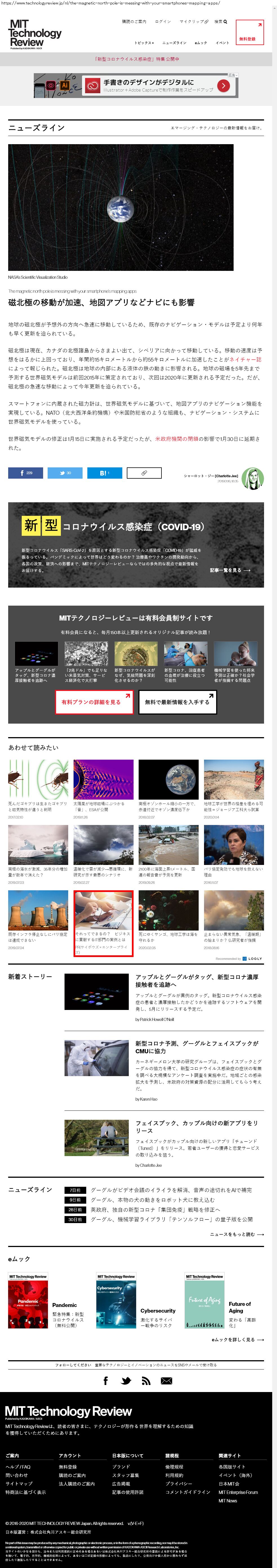Screen dimensions: 277x1568
Task: Open the イベント page in the navigation
Action: [x=222, y=43]
